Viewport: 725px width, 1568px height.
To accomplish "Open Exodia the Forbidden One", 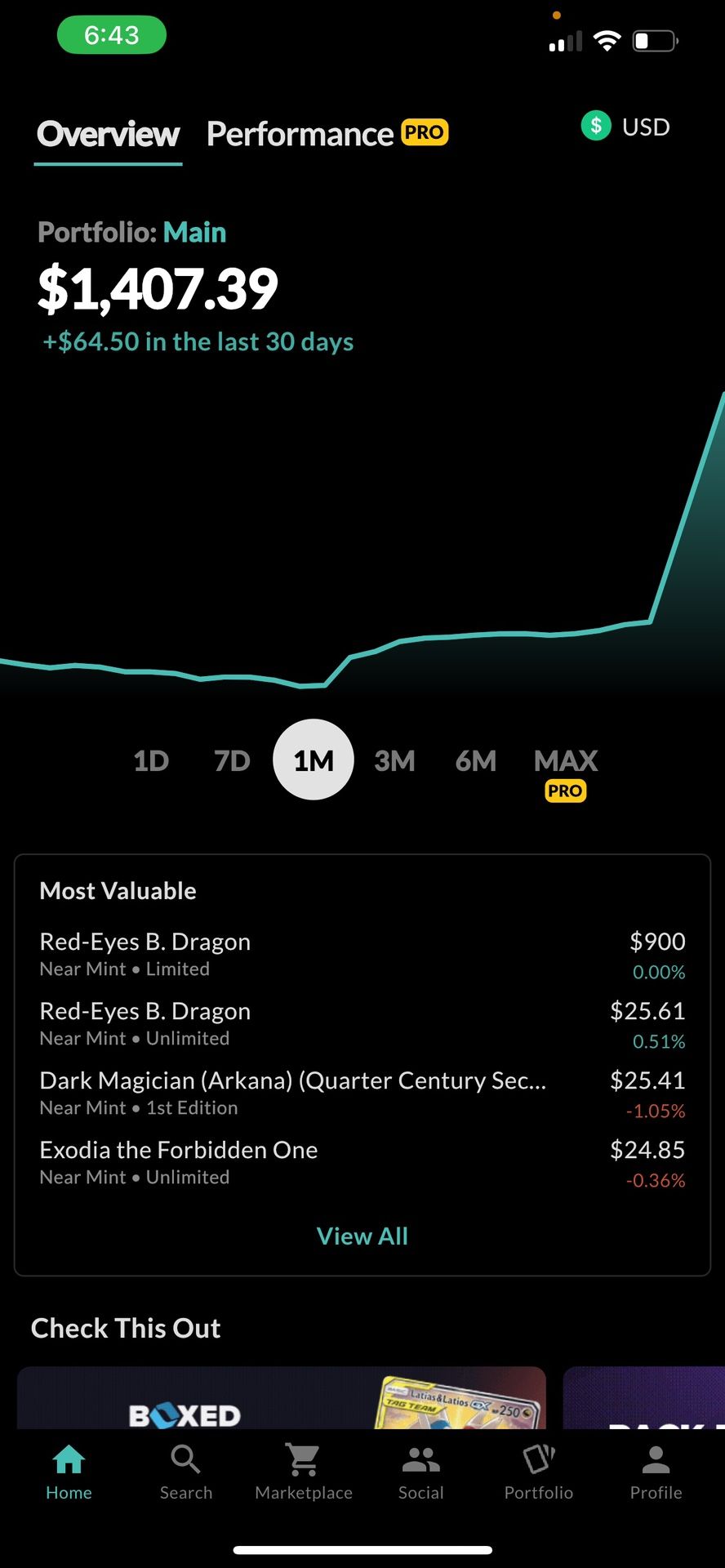I will pyautogui.click(x=362, y=1162).
